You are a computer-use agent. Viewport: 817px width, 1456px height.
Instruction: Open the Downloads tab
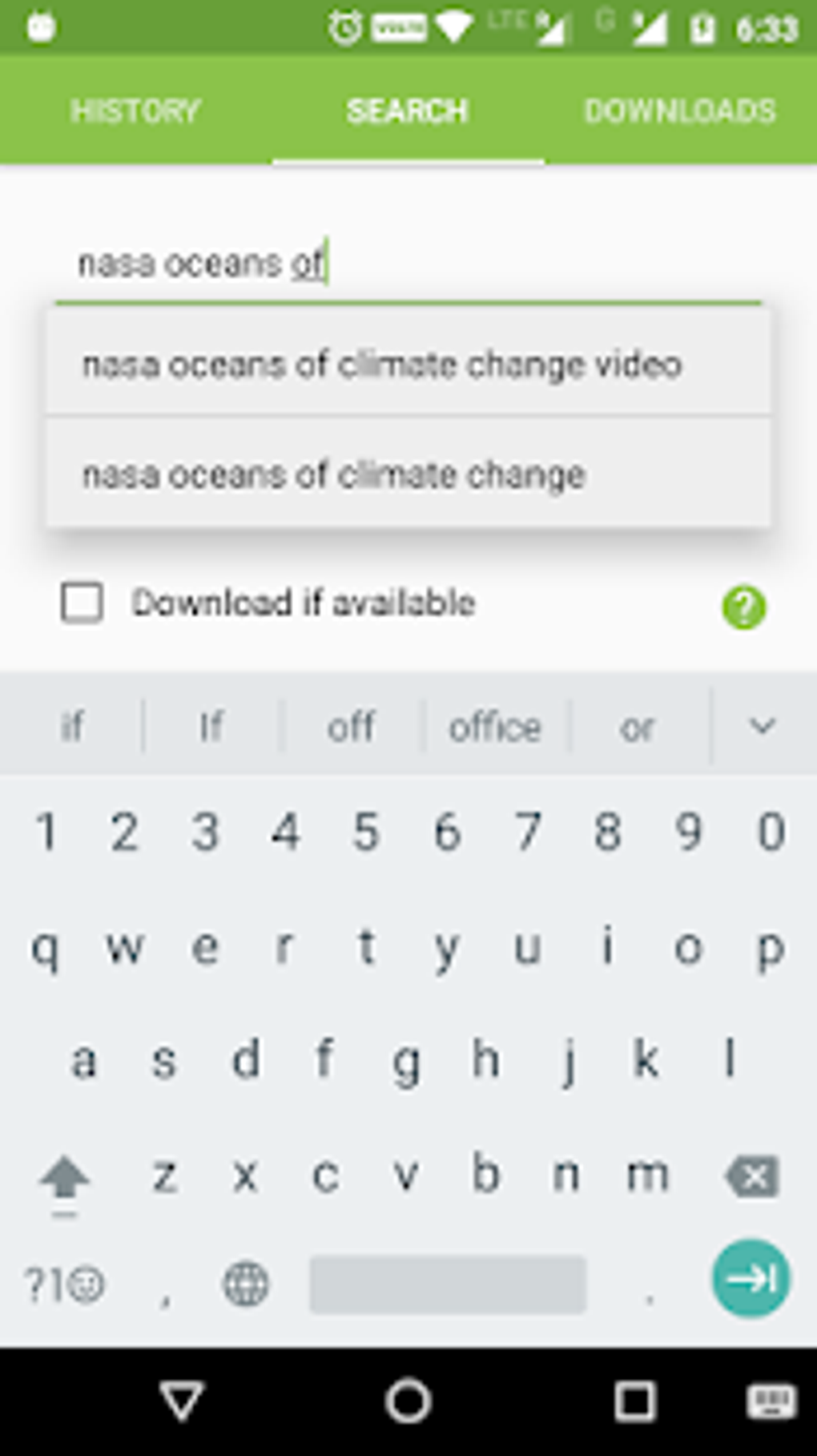click(x=680, y=111)
